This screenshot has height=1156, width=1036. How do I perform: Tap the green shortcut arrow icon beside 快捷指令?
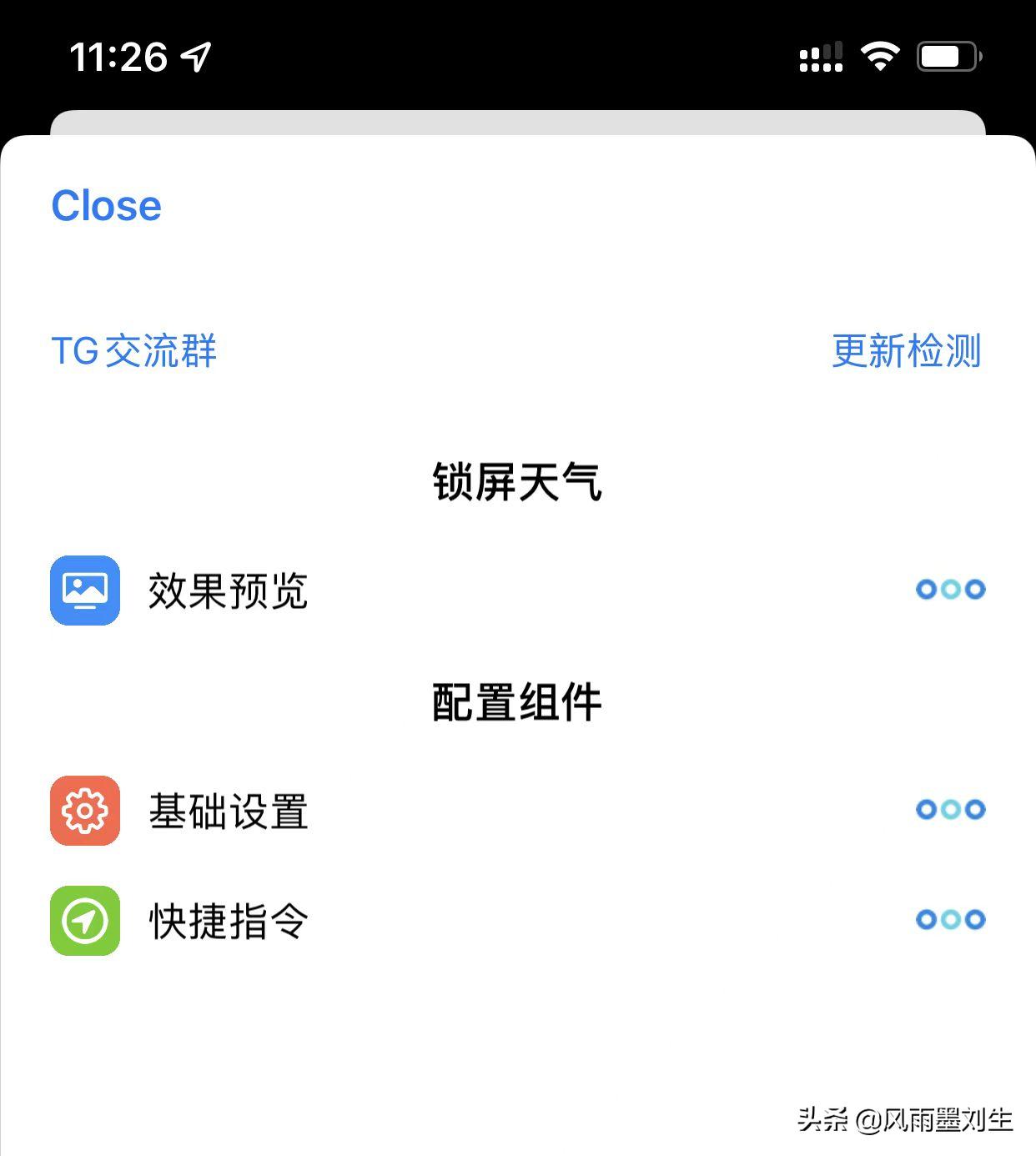click(84, 920)
